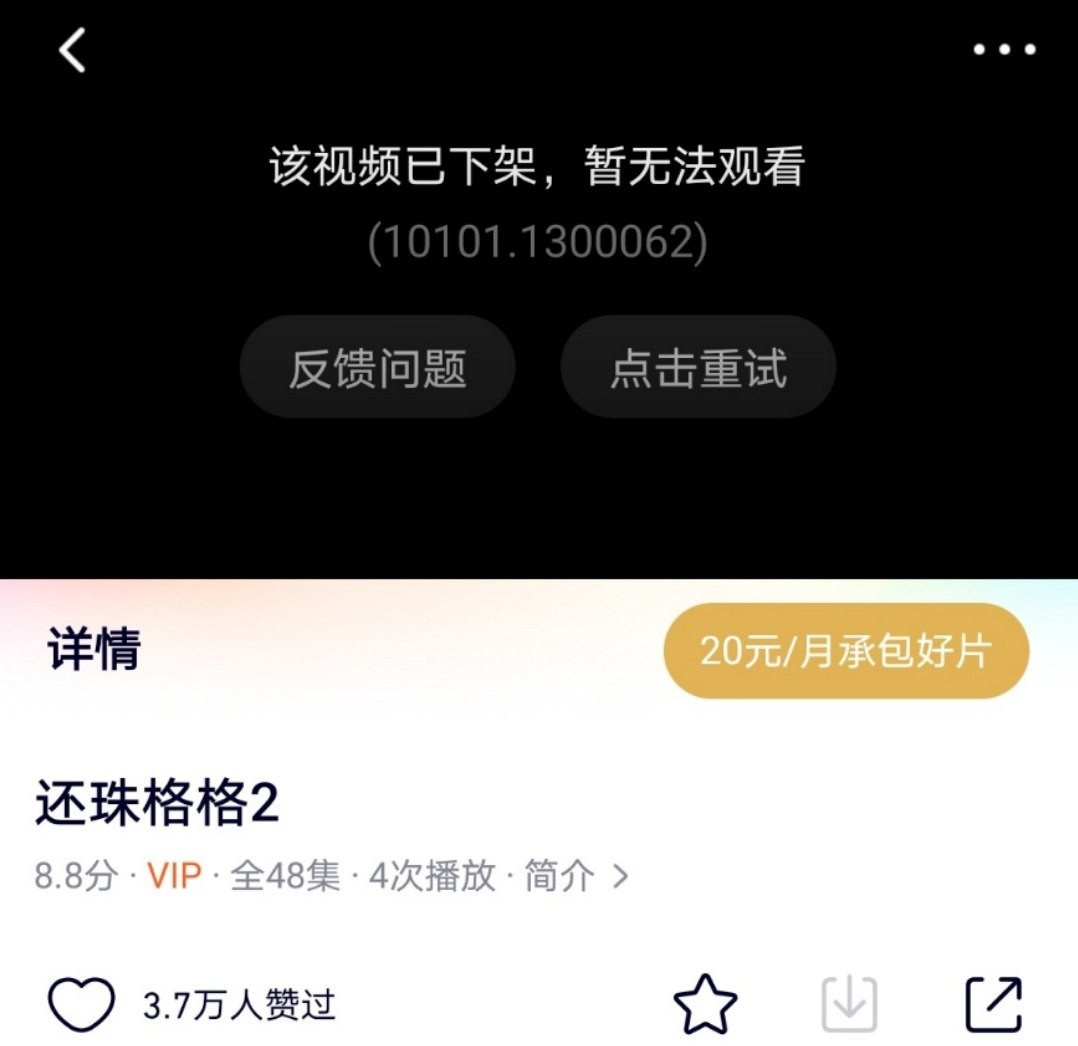This screenshot has width=1078, height=1046.
Task: Open the 20元/月承包好片 VIP offer
Action: 846,651
